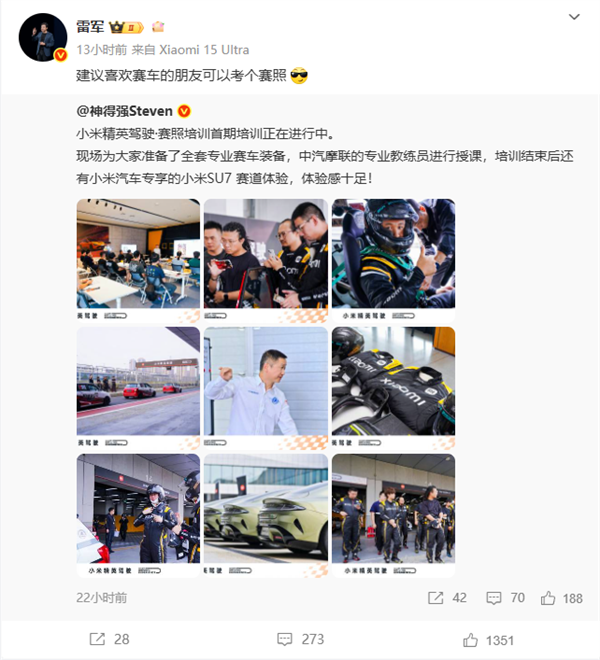Open the instructor in white shirt photo
Image resolution: width=600 pixels, height=660 pixels.
(x=265, y=384)
